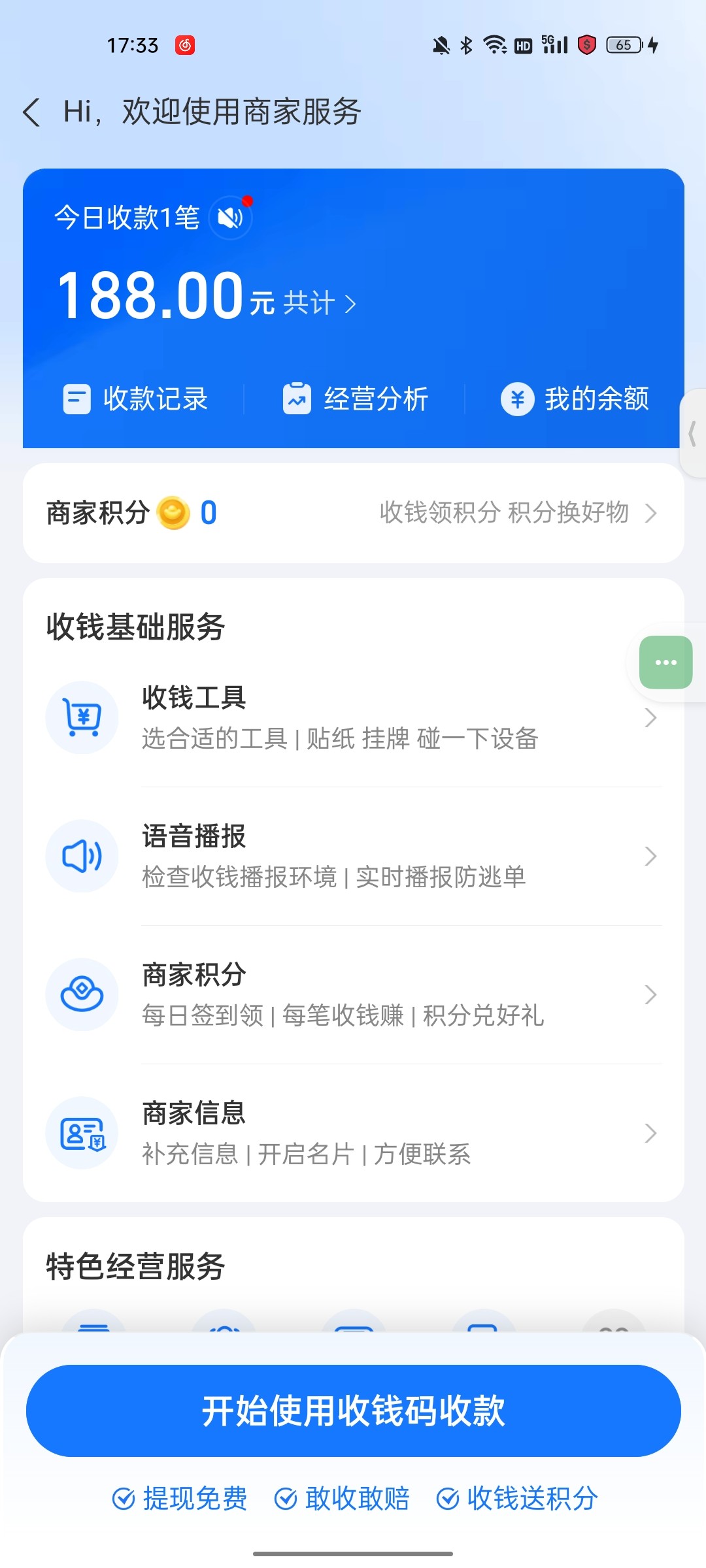Tap 开始使用收钱码收款 button
The image size is (706, 1568).
tap(353, 1411)
